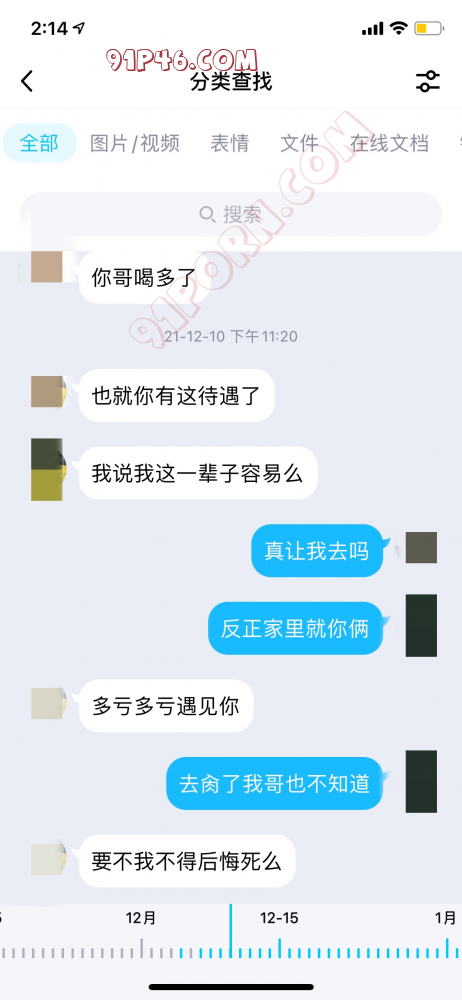Jump to 12-15 on the date timeline
This screenshot has height=1000, width=462.
point(279,918)
